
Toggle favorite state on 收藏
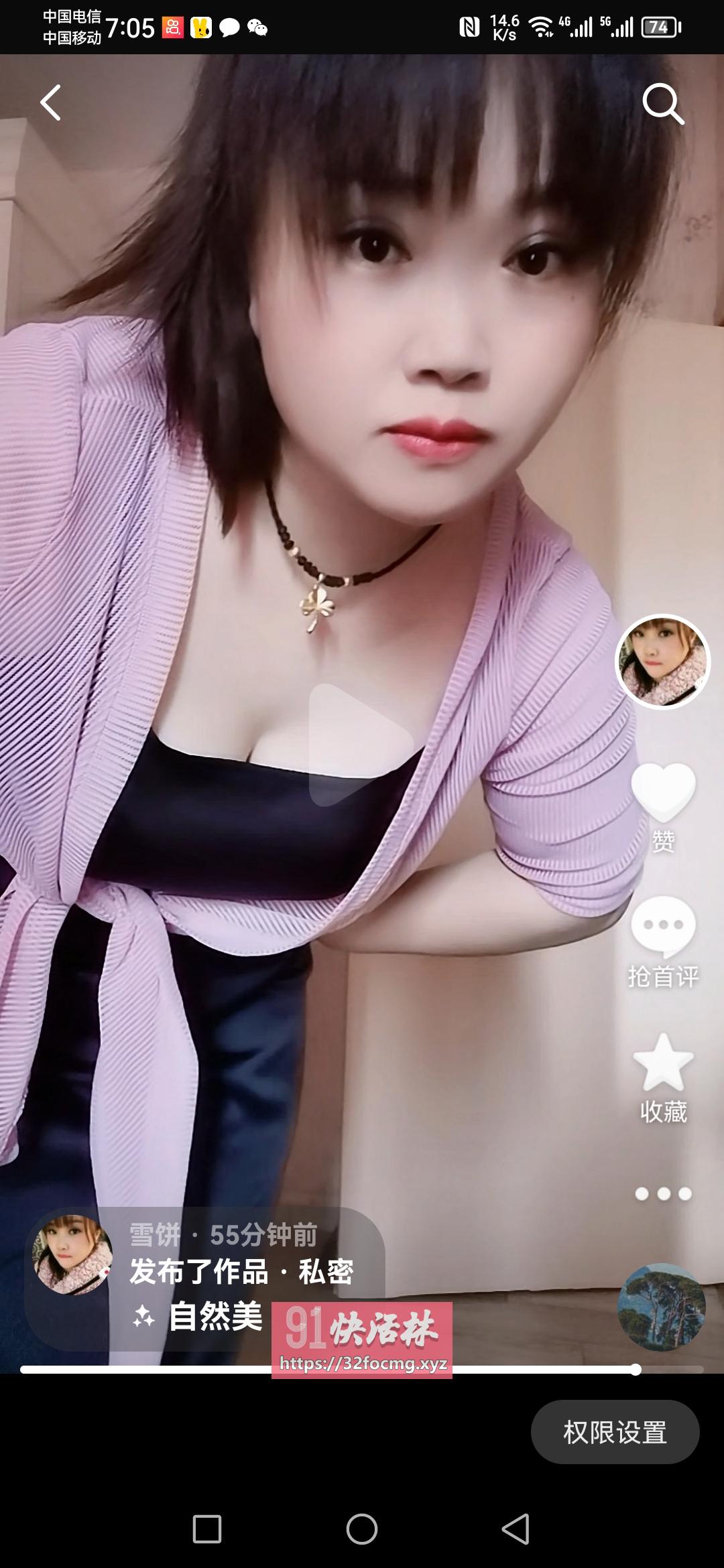point(664,1109)
